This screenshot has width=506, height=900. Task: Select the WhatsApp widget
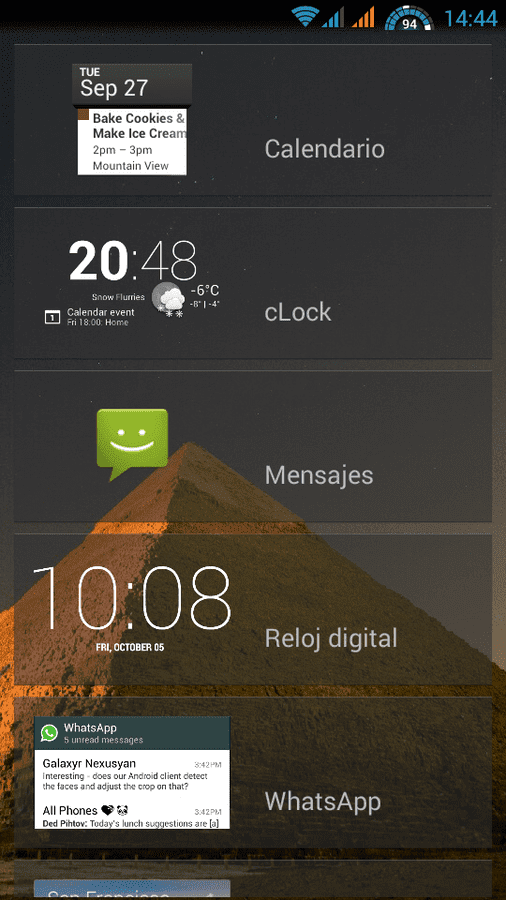click(x=252, y=772)
